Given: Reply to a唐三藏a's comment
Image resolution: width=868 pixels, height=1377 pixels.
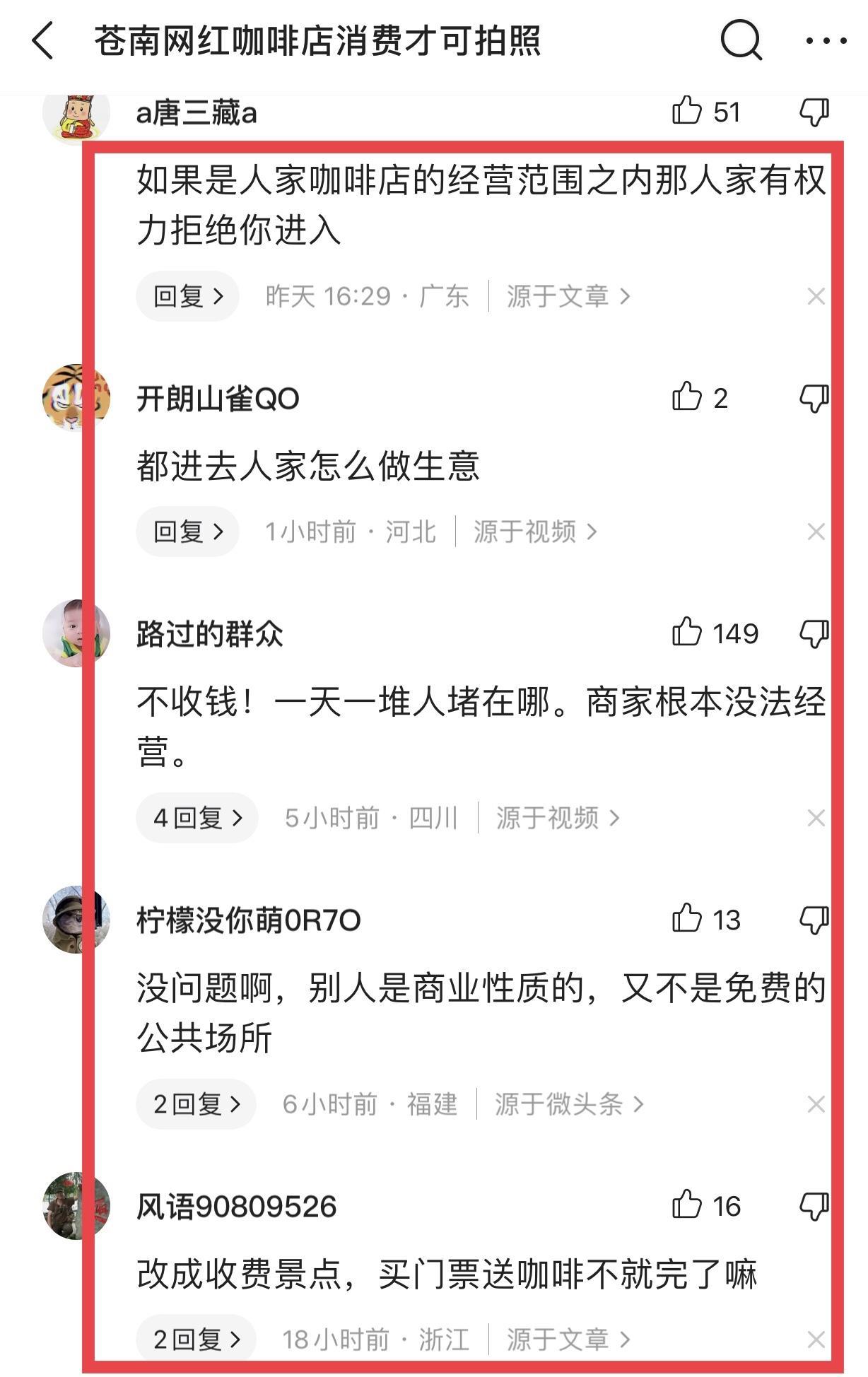Looking at the screenshot, I should 187,296.
